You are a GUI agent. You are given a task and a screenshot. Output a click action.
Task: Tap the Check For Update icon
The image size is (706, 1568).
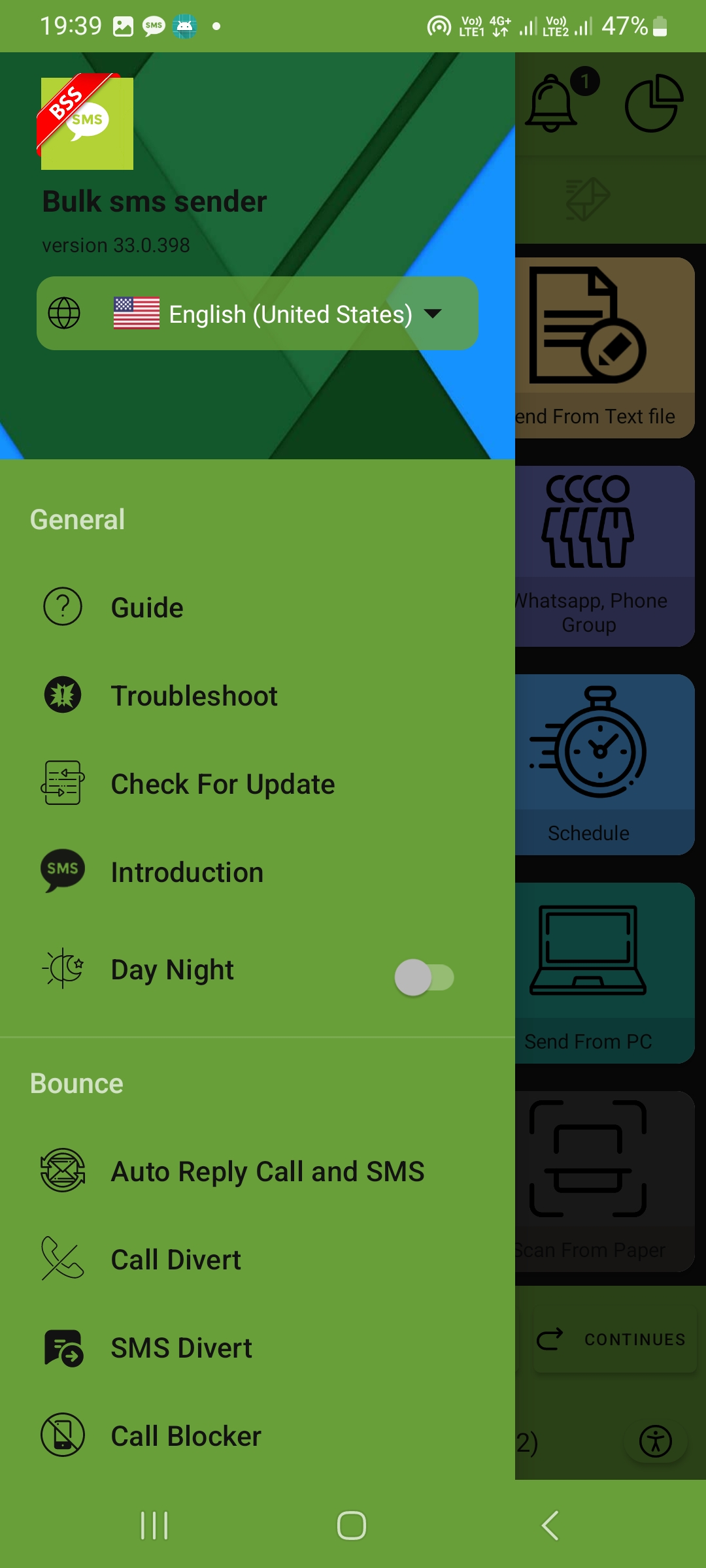(x=63, y=783)
